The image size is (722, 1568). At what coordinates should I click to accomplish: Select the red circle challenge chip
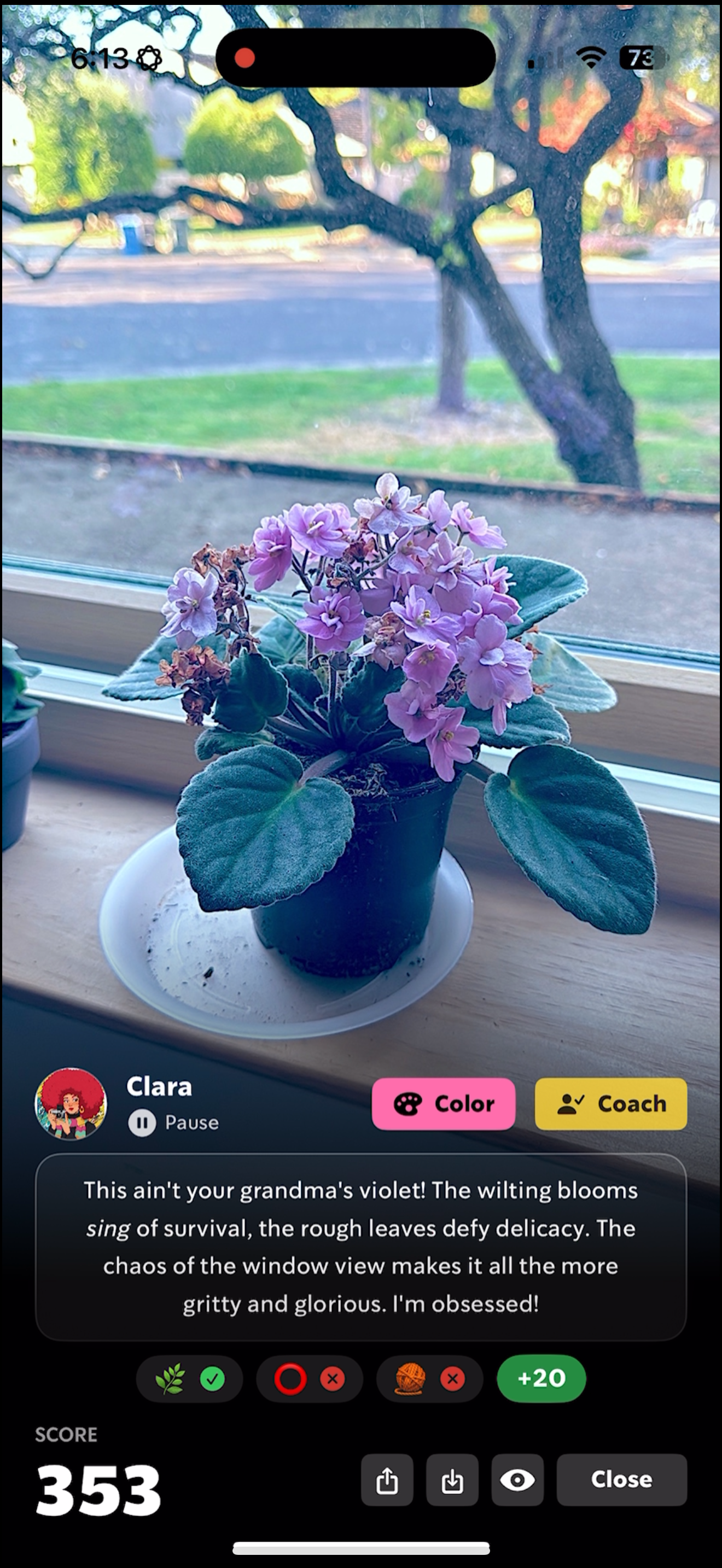tap(309, 1379)
